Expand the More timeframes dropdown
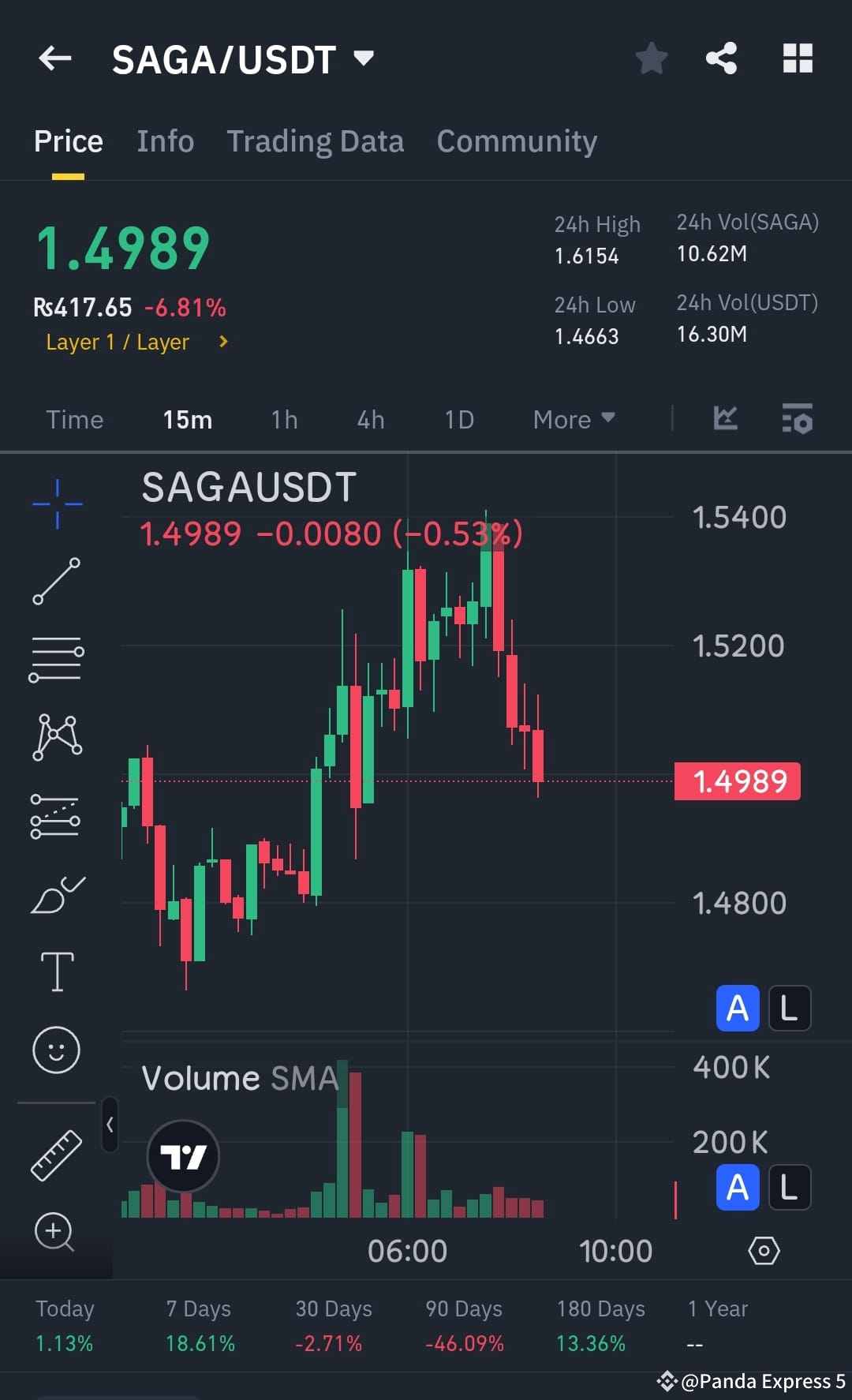The width and height of the screenshot is (852, 1400). click(574, 419)
